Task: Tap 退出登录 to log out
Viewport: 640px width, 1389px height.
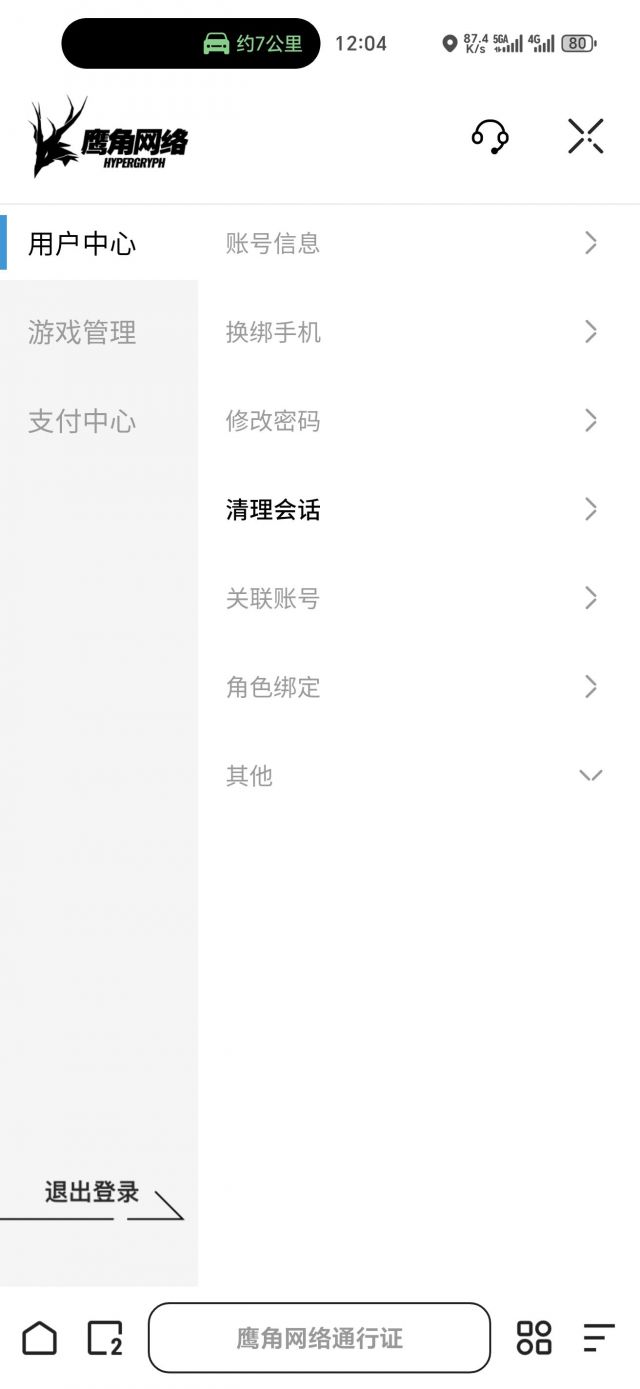Action: [x=92, y=1193]
